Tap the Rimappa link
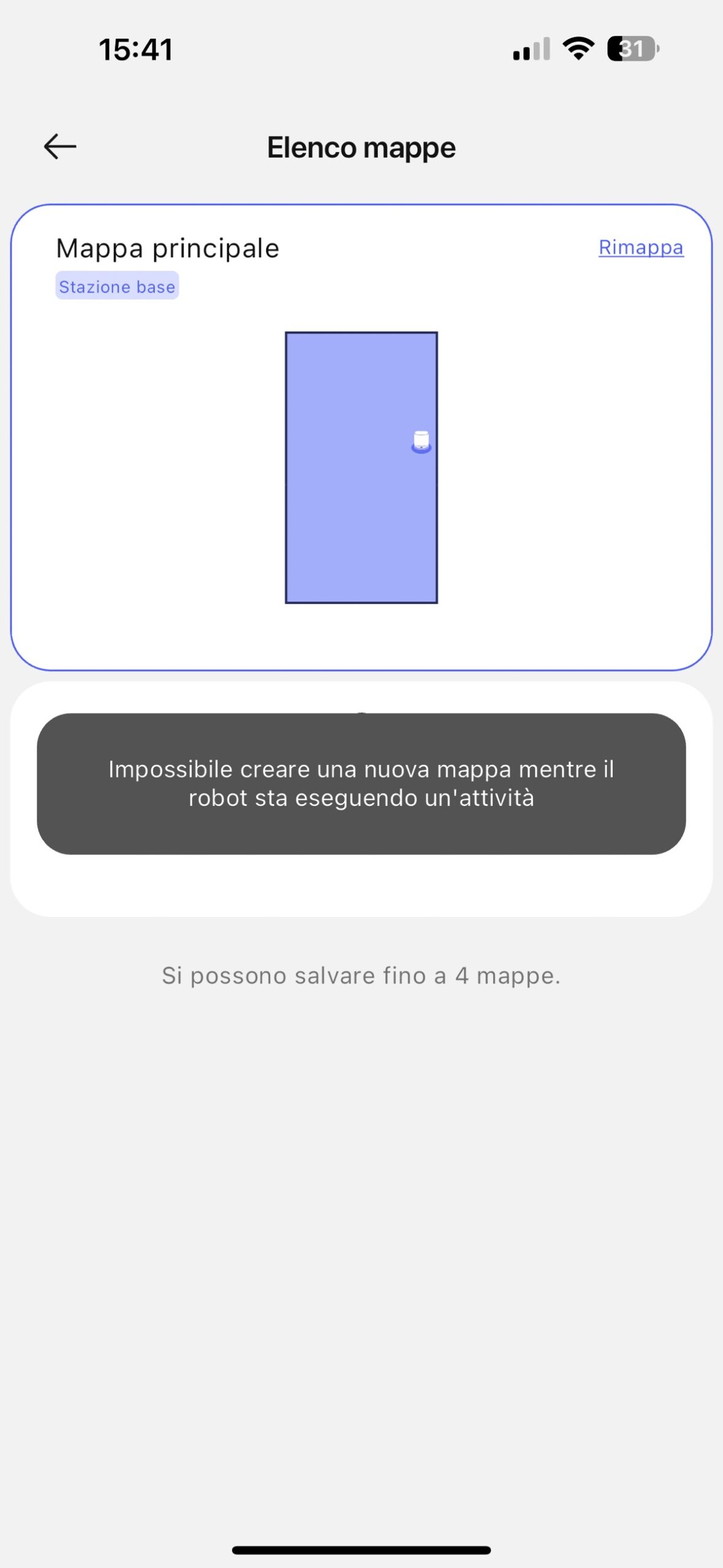The width and height of the screenshot is (723, 1568). point(640,247)
